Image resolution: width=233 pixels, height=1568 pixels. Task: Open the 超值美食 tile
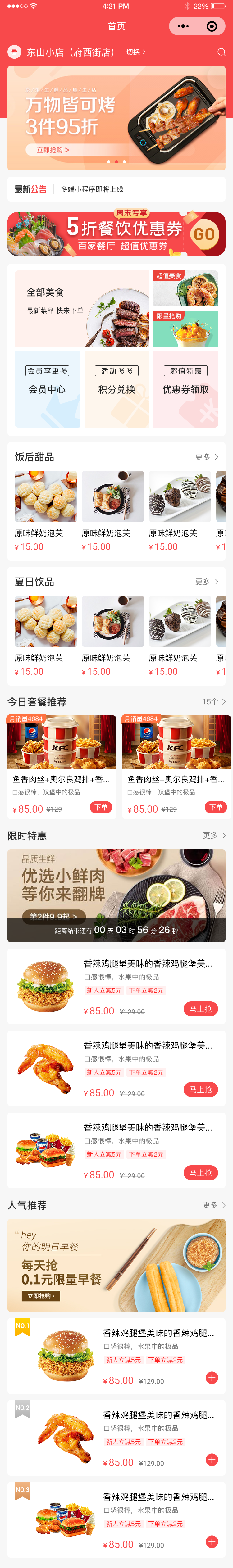tap(185, 288)
